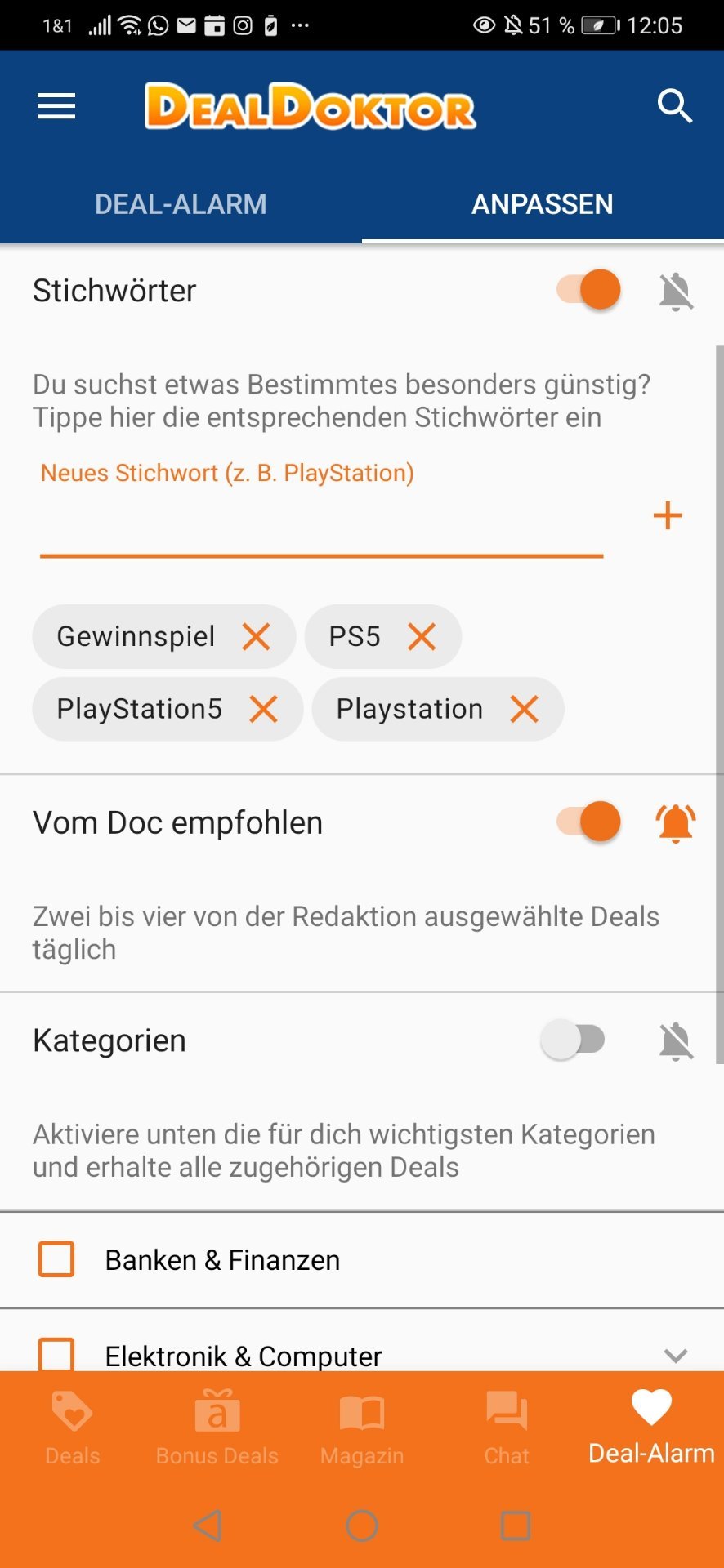
Task: Enable notification bell for Stichwörter
Action: tap(676, 292)
